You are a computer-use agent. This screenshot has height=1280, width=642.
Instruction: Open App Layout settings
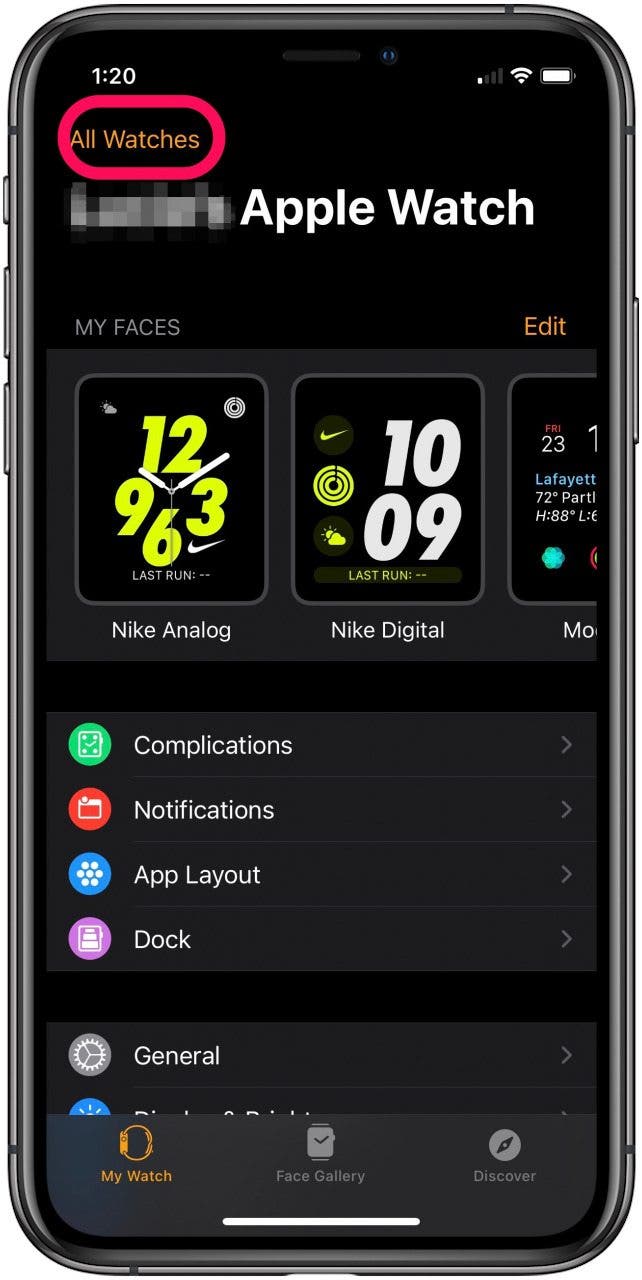pyautogui.click(x=320, y=875)
